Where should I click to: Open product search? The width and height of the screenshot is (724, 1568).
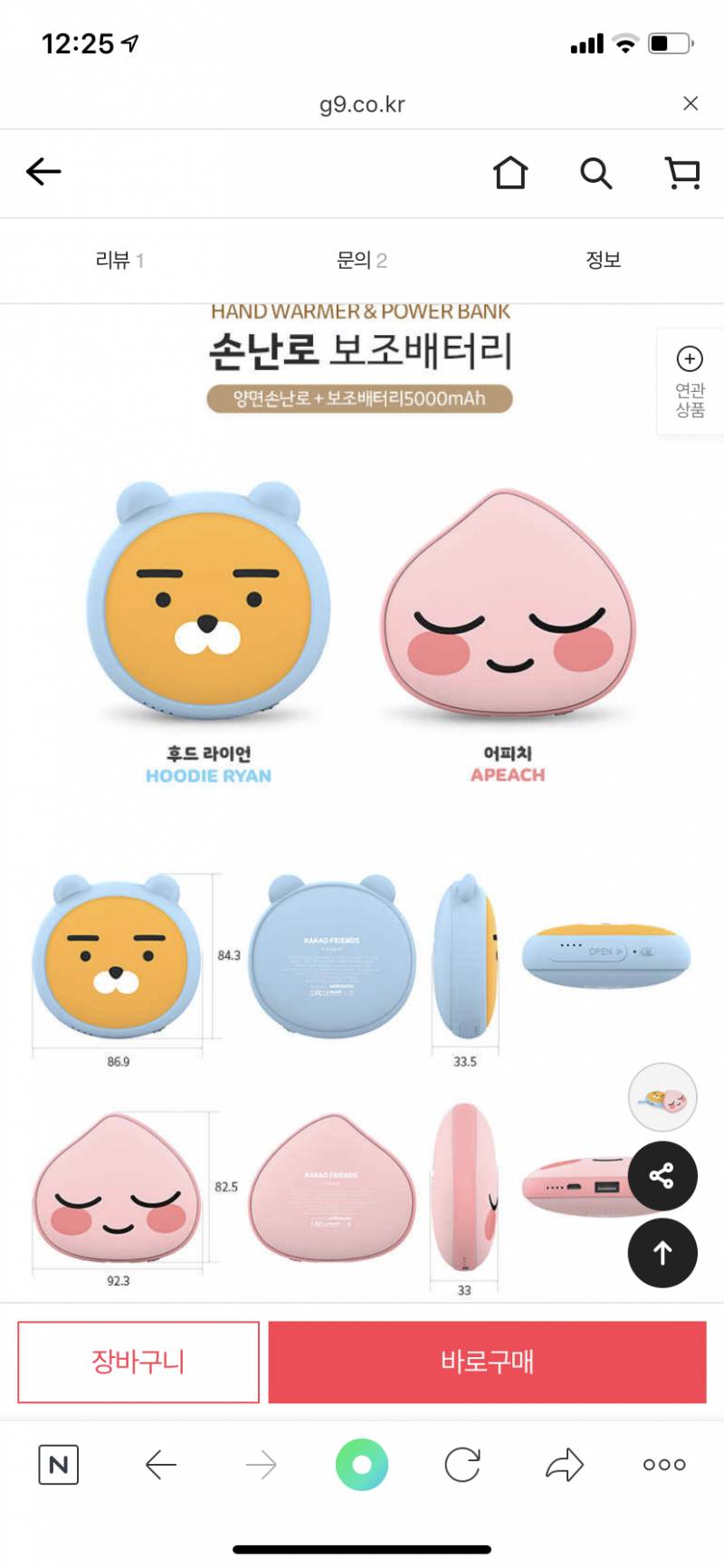pos(595,172)
